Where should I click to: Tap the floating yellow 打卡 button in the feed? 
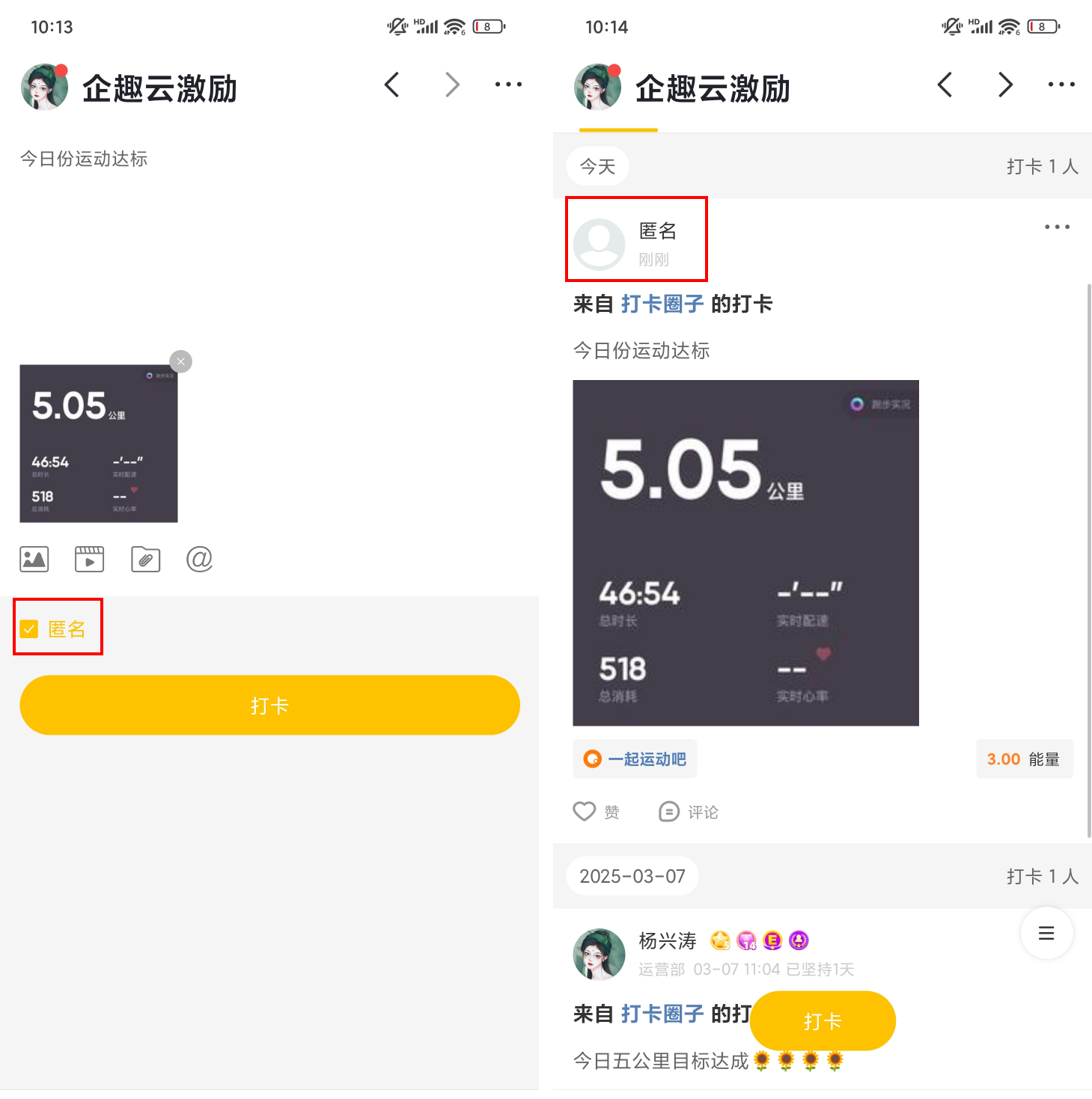pyautogui.click(x=822, y=1020)
